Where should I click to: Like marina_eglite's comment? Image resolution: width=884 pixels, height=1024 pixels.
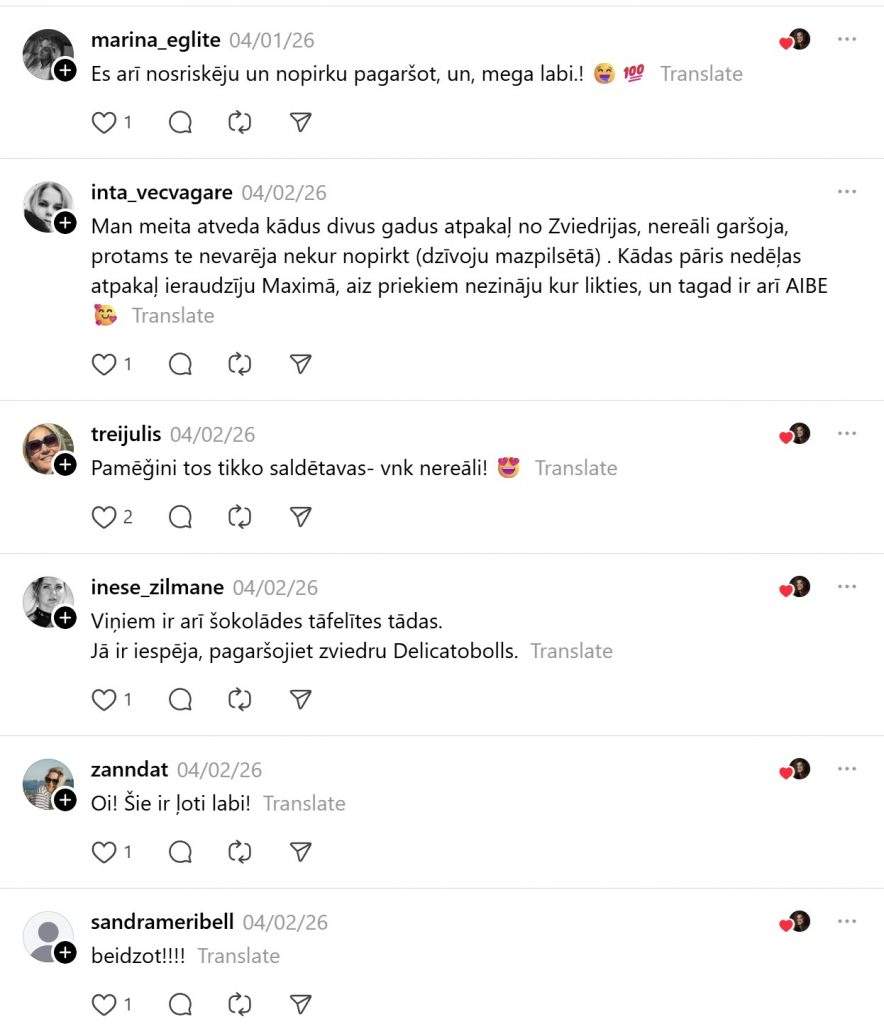(x=104, y=122)
